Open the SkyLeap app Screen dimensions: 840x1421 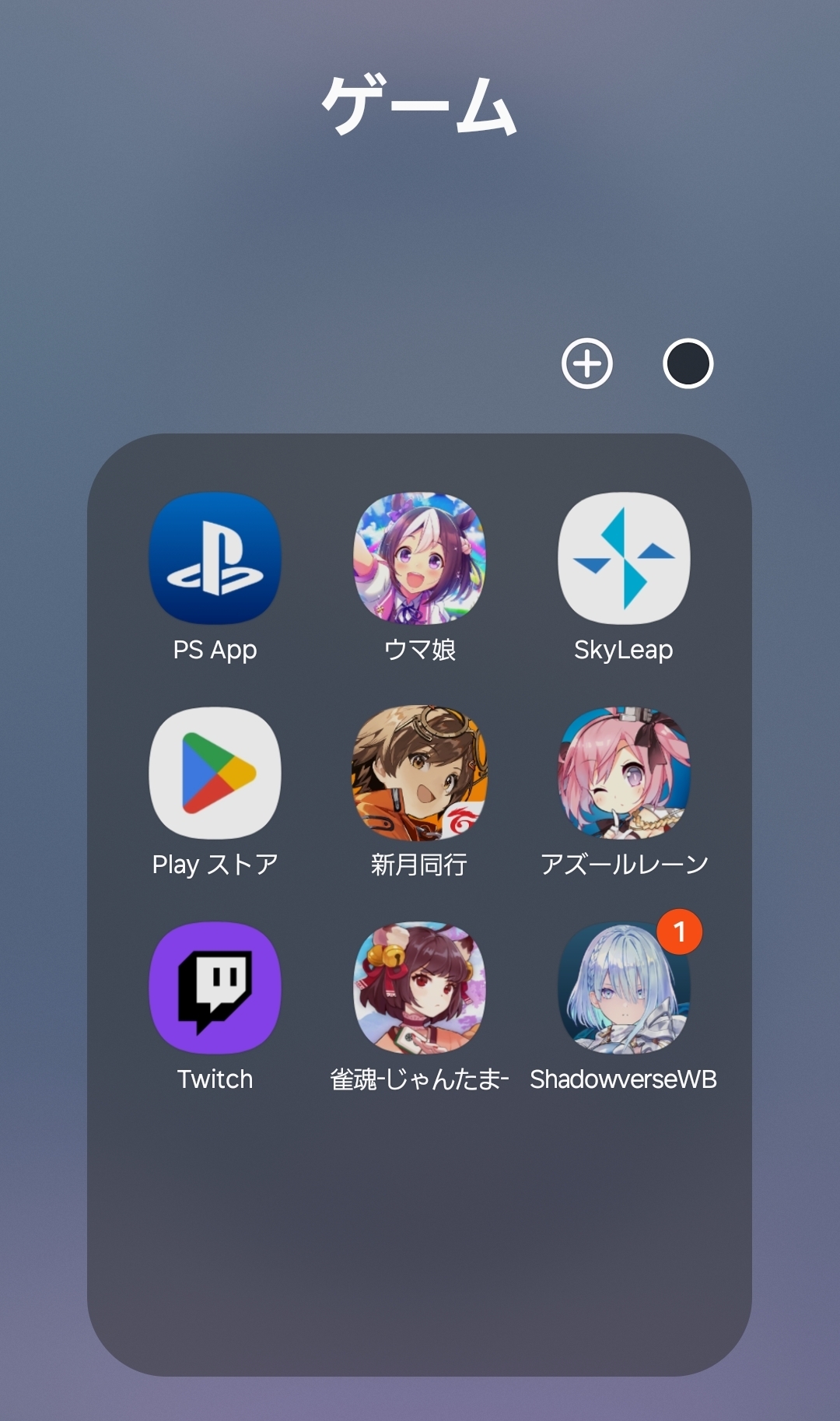[624, 558]
